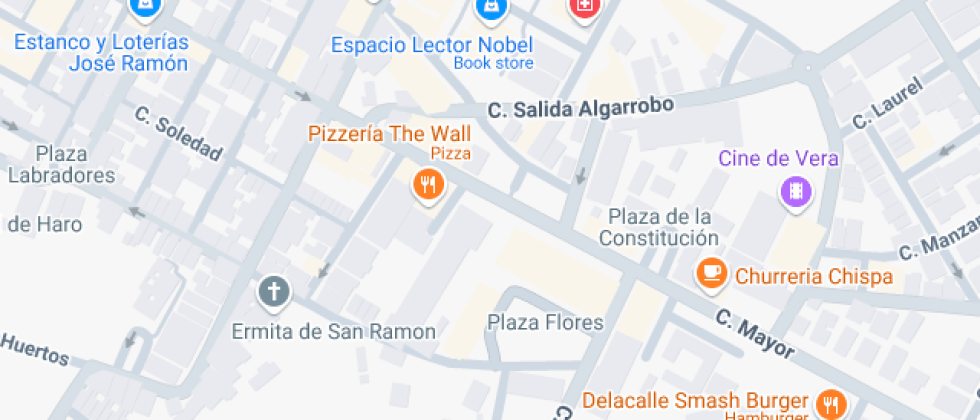Open the Delacalle Smash Burger pin

pos(829,404)
